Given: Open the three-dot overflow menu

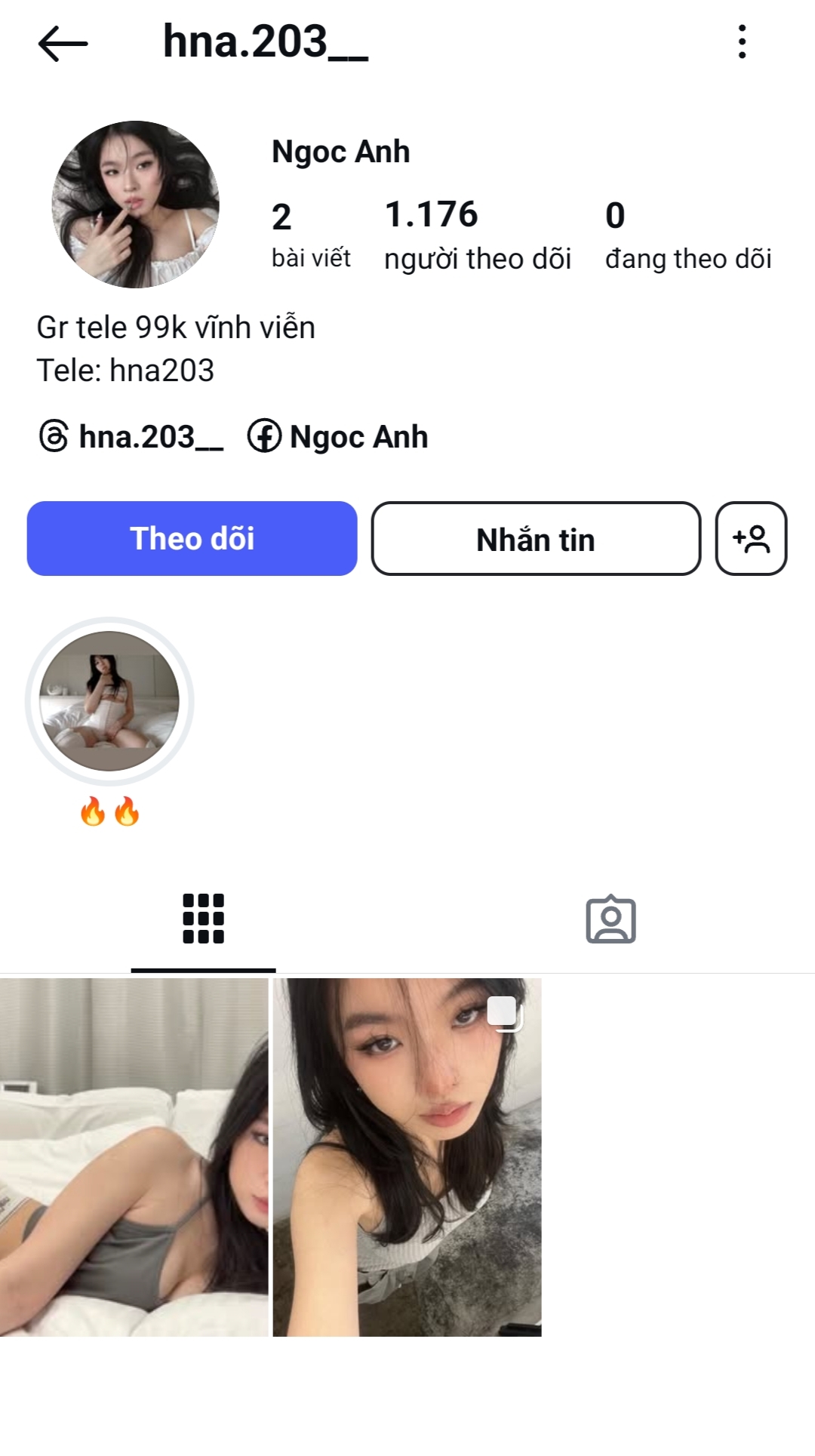Looking at the screenshot, I should point(742,42).
